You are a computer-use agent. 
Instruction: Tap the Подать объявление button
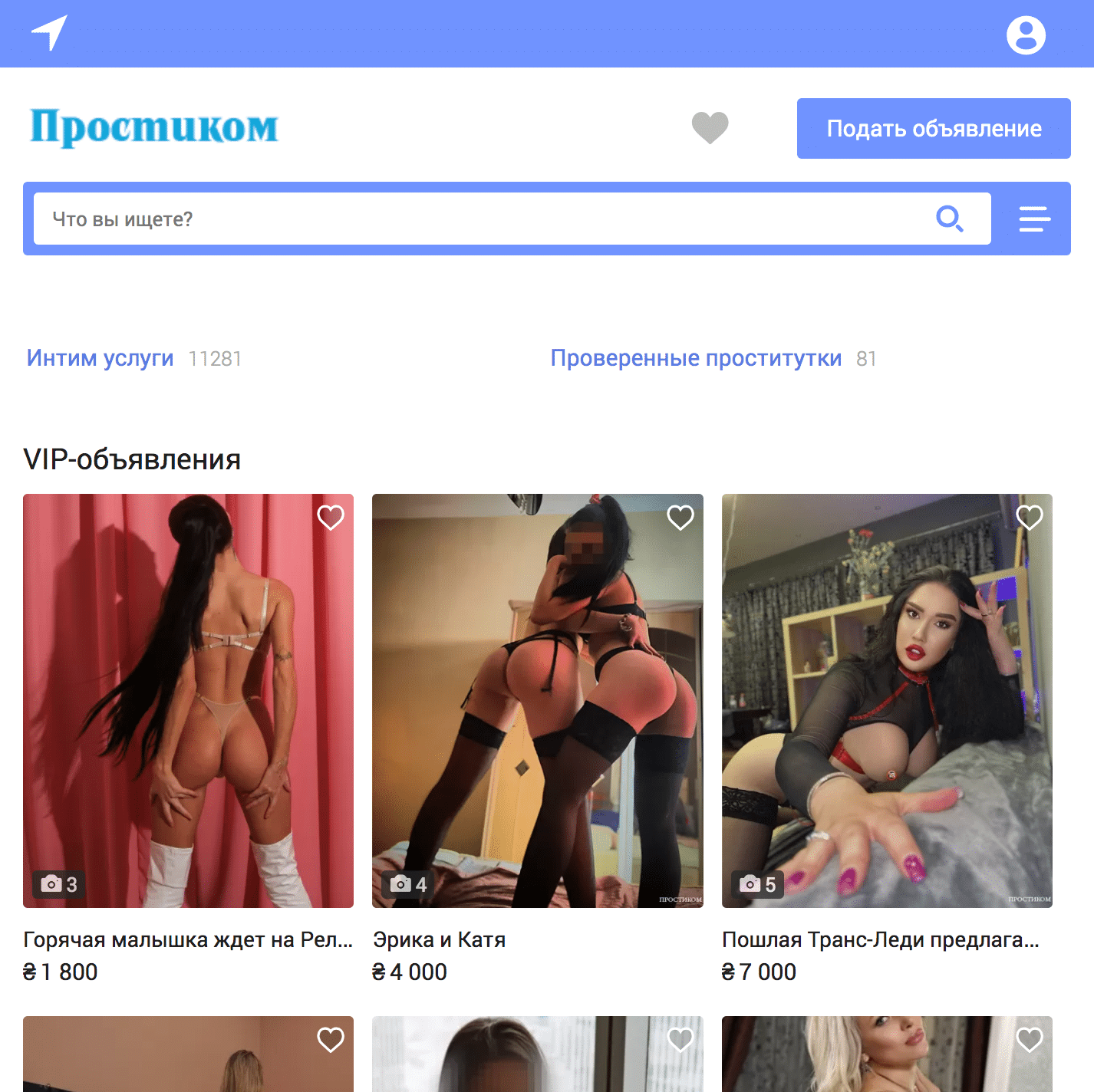point(933,128)
